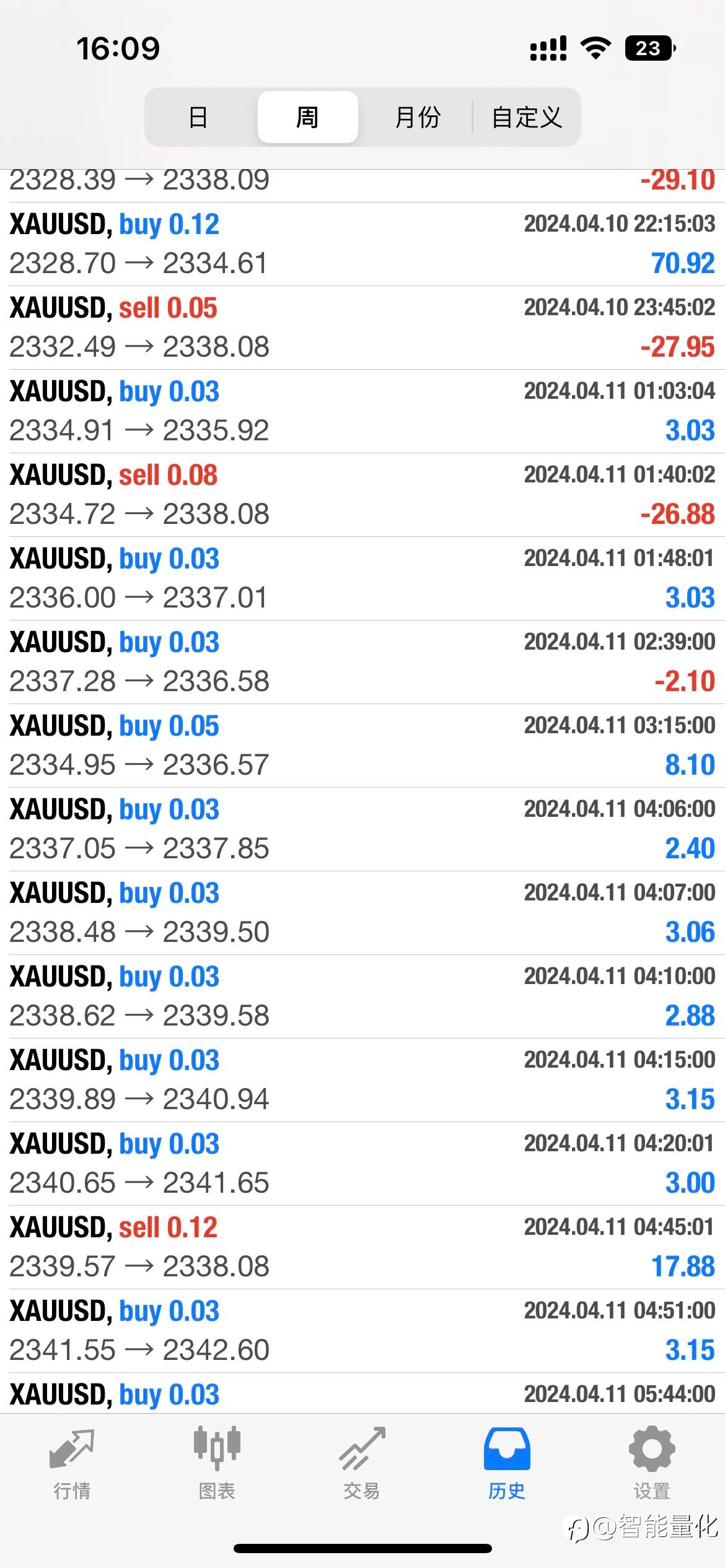Go to the 行情 quotes tab
Image resolution: width=725 pixels, height=1568 pixels.
(x=72, y=1464)
